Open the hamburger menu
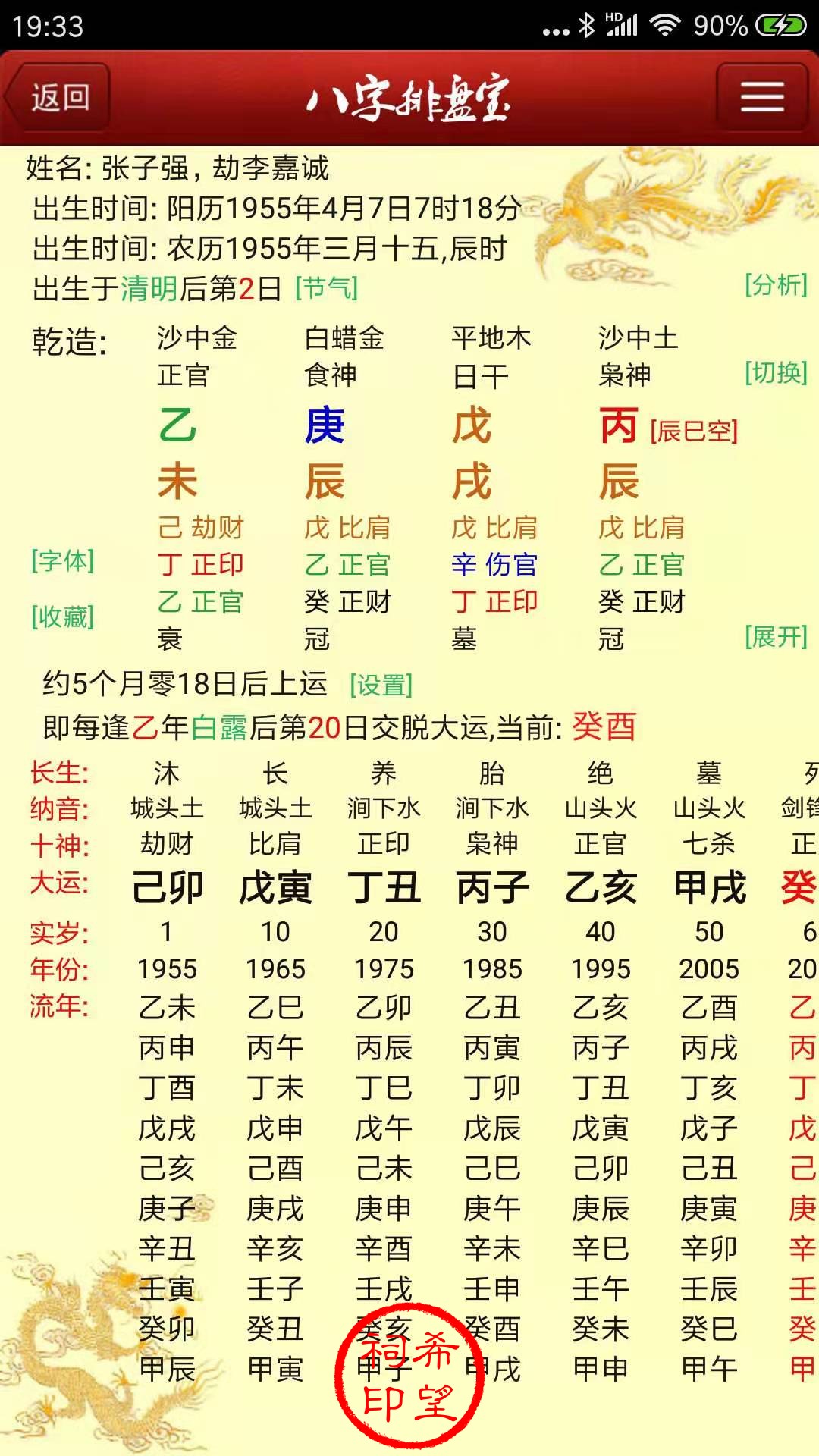 pos(761,97)
